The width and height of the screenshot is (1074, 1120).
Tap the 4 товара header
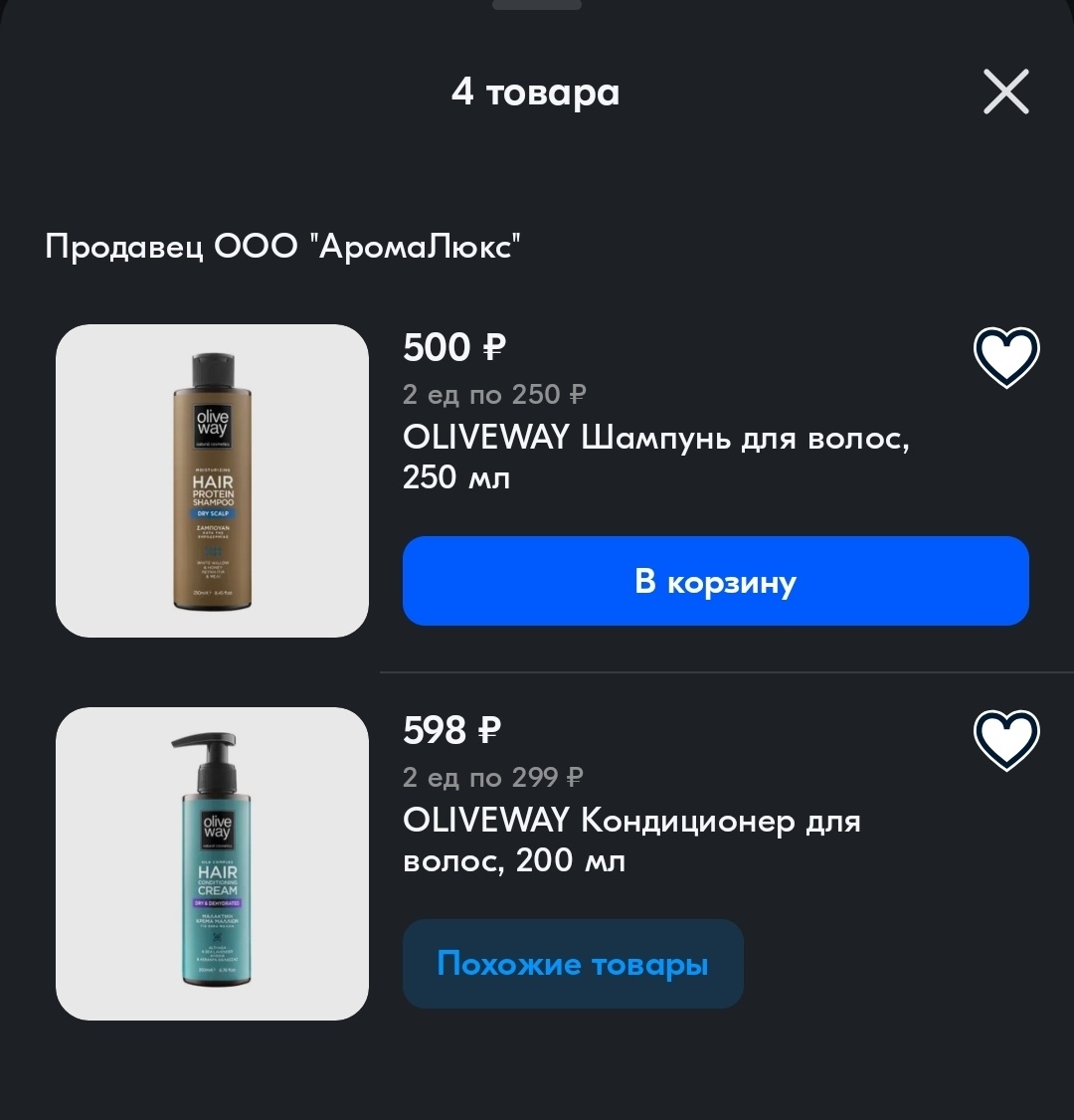point(537,92)
